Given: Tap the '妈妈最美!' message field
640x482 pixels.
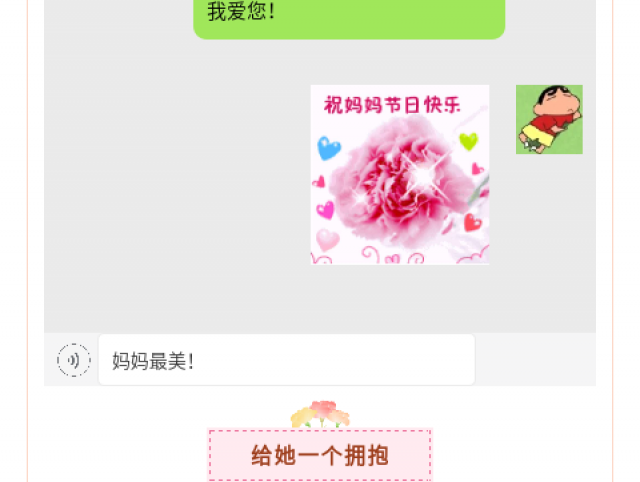Looking at the screenshot, I should (x=286, y=360).
